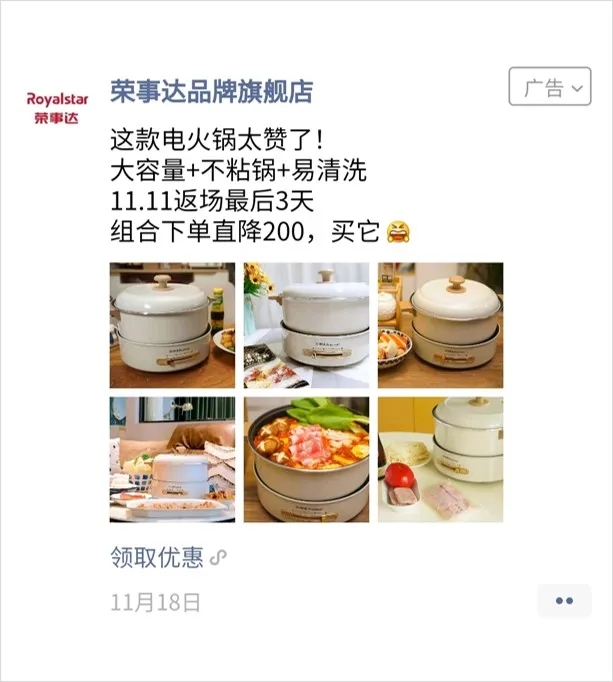
Task: Open the two-dot like and comment menu
Action: (x=563, y=600)
